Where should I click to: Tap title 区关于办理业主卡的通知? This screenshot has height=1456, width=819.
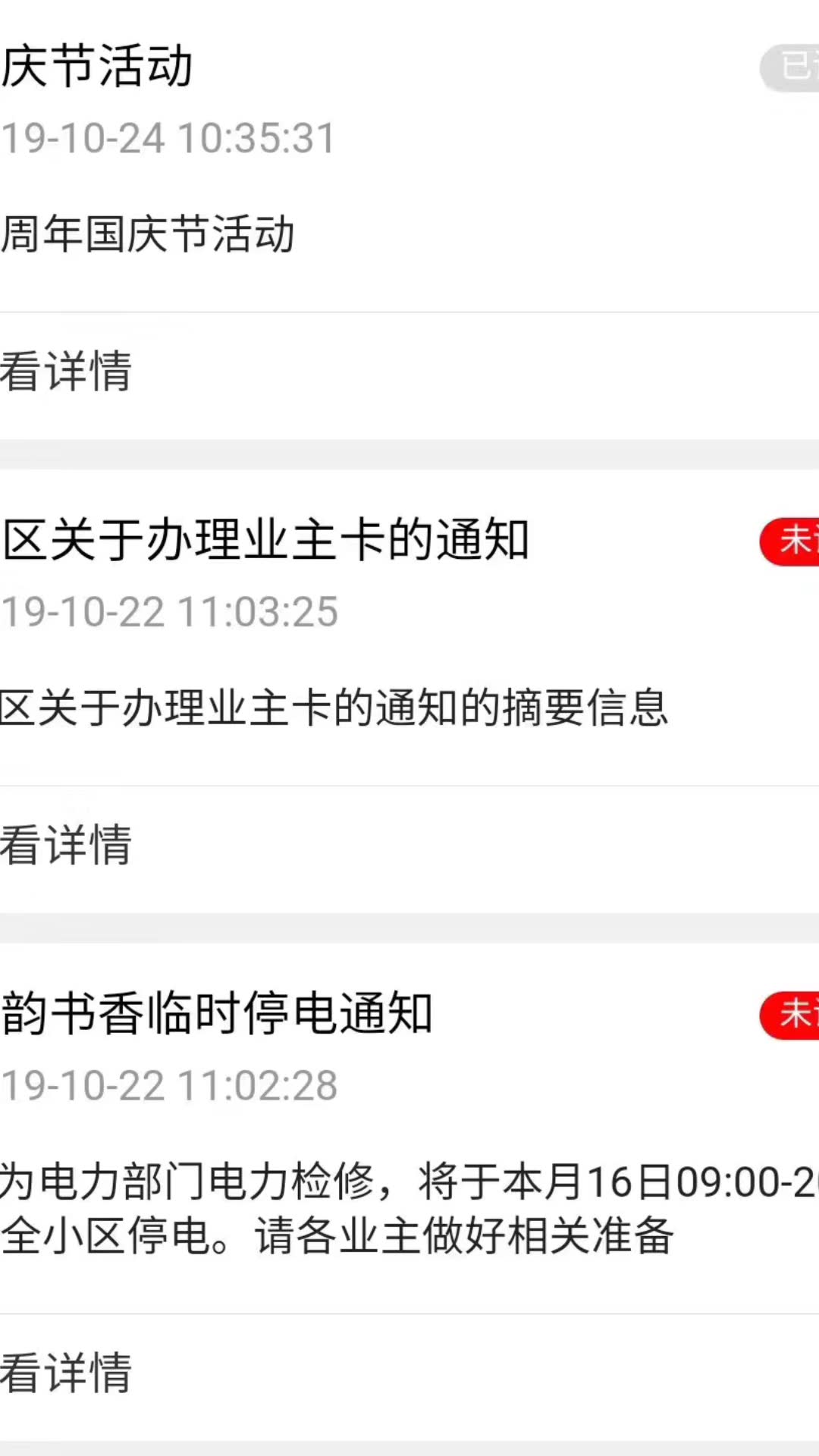pos(265,538)
